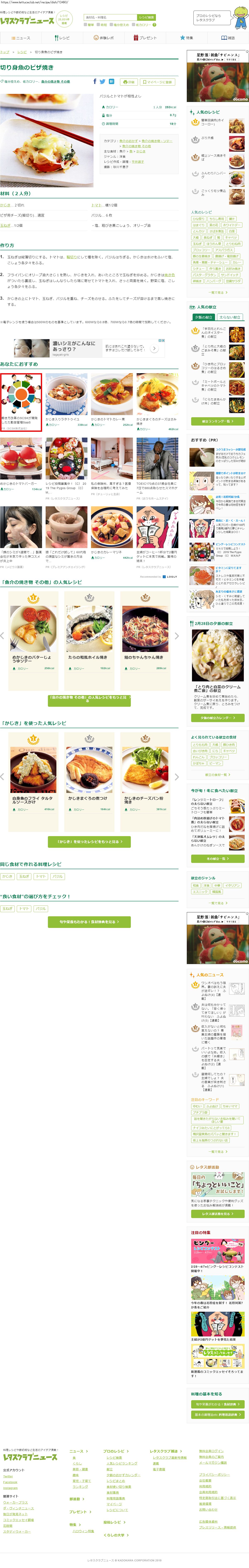Save the recipe with マイページに登録
249x1568 pixels.
(157, 82)
